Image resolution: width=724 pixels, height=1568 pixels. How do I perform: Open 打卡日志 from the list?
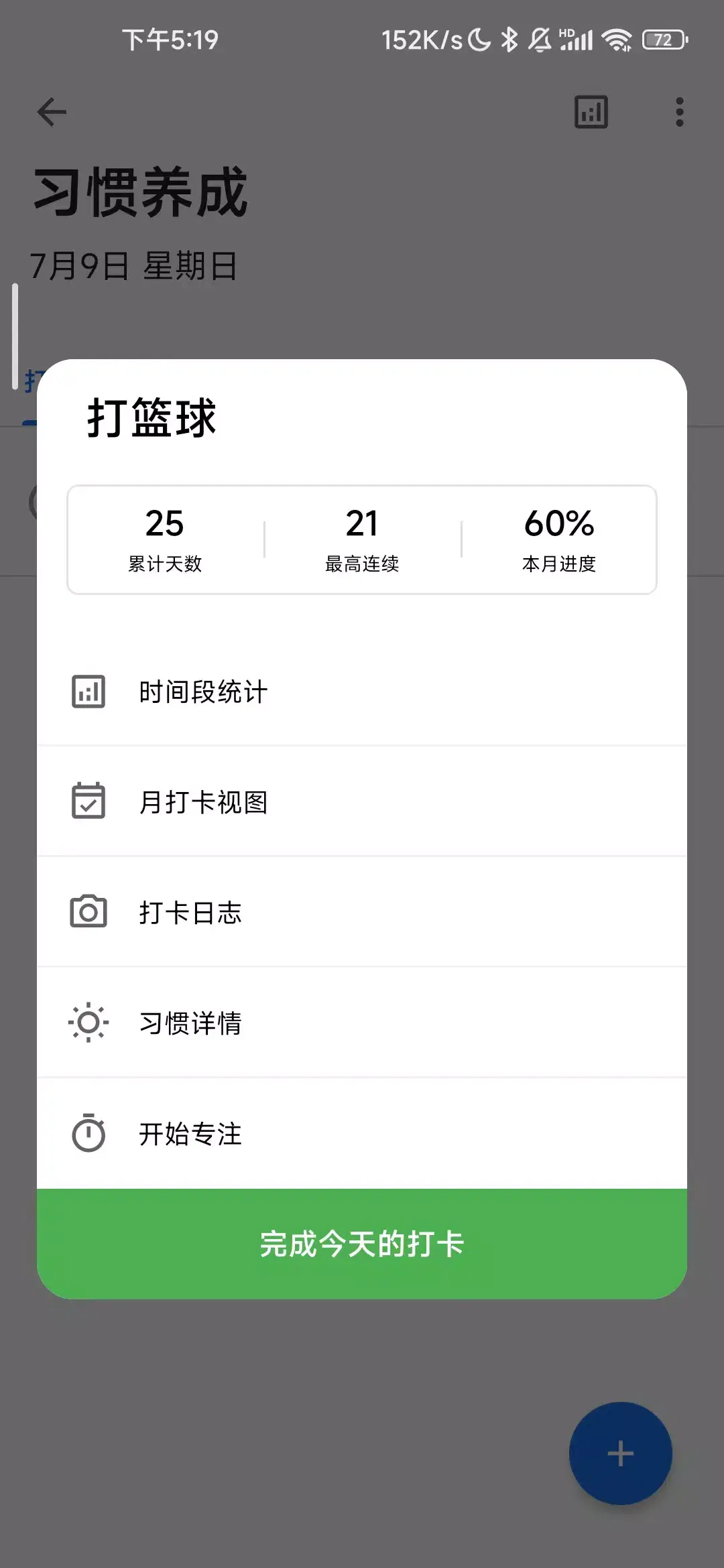tap(190, 911)
